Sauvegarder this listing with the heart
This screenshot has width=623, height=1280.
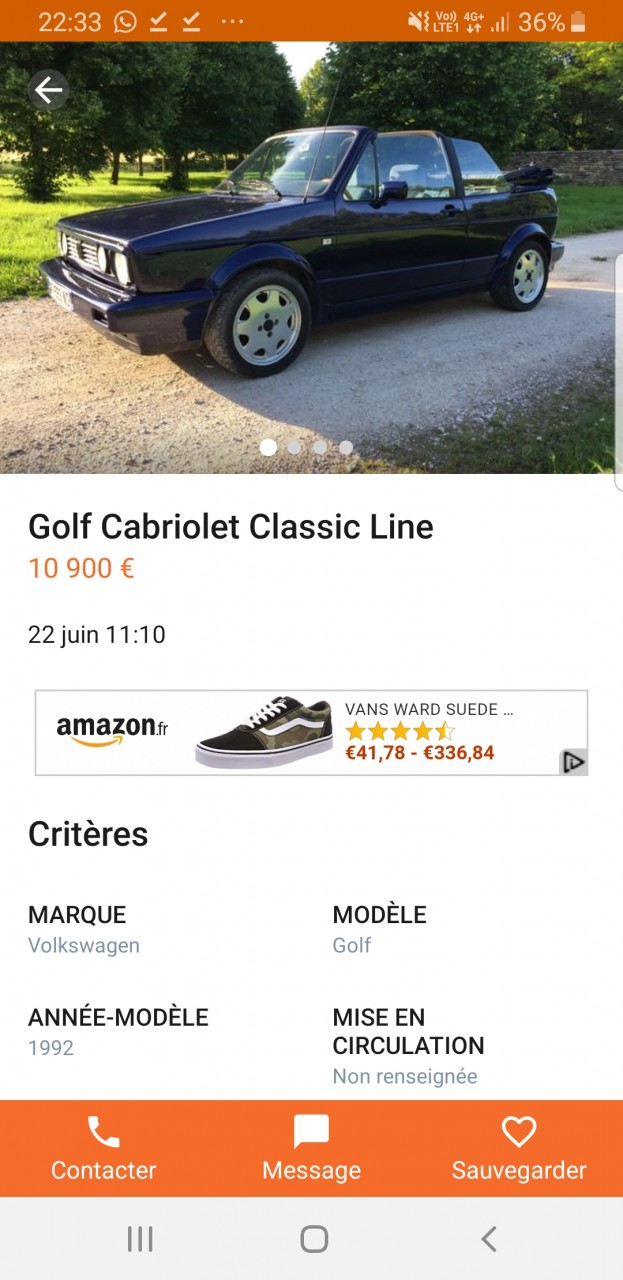(x=519, y=1149)
